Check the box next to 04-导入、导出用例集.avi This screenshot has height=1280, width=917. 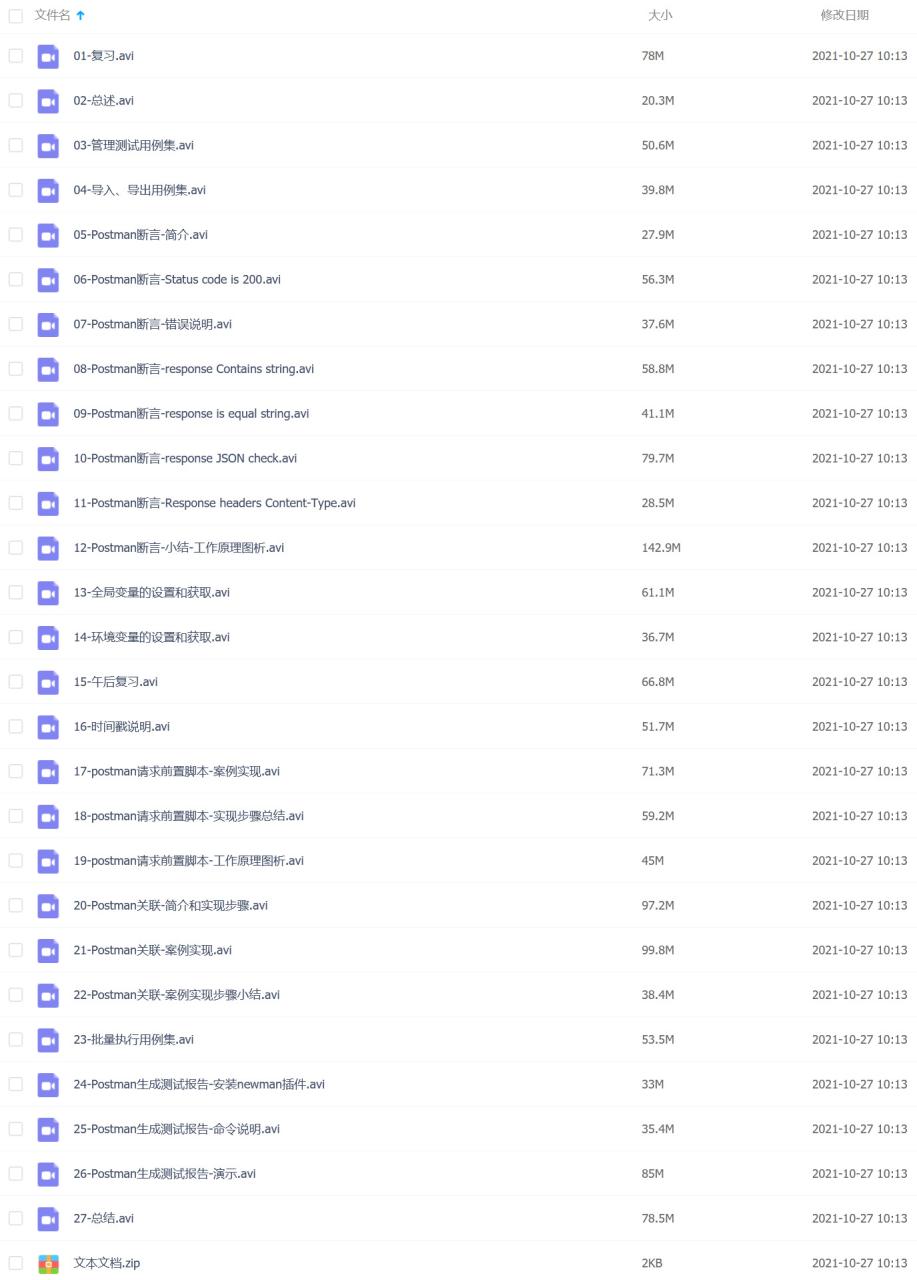tap(15, 190)
